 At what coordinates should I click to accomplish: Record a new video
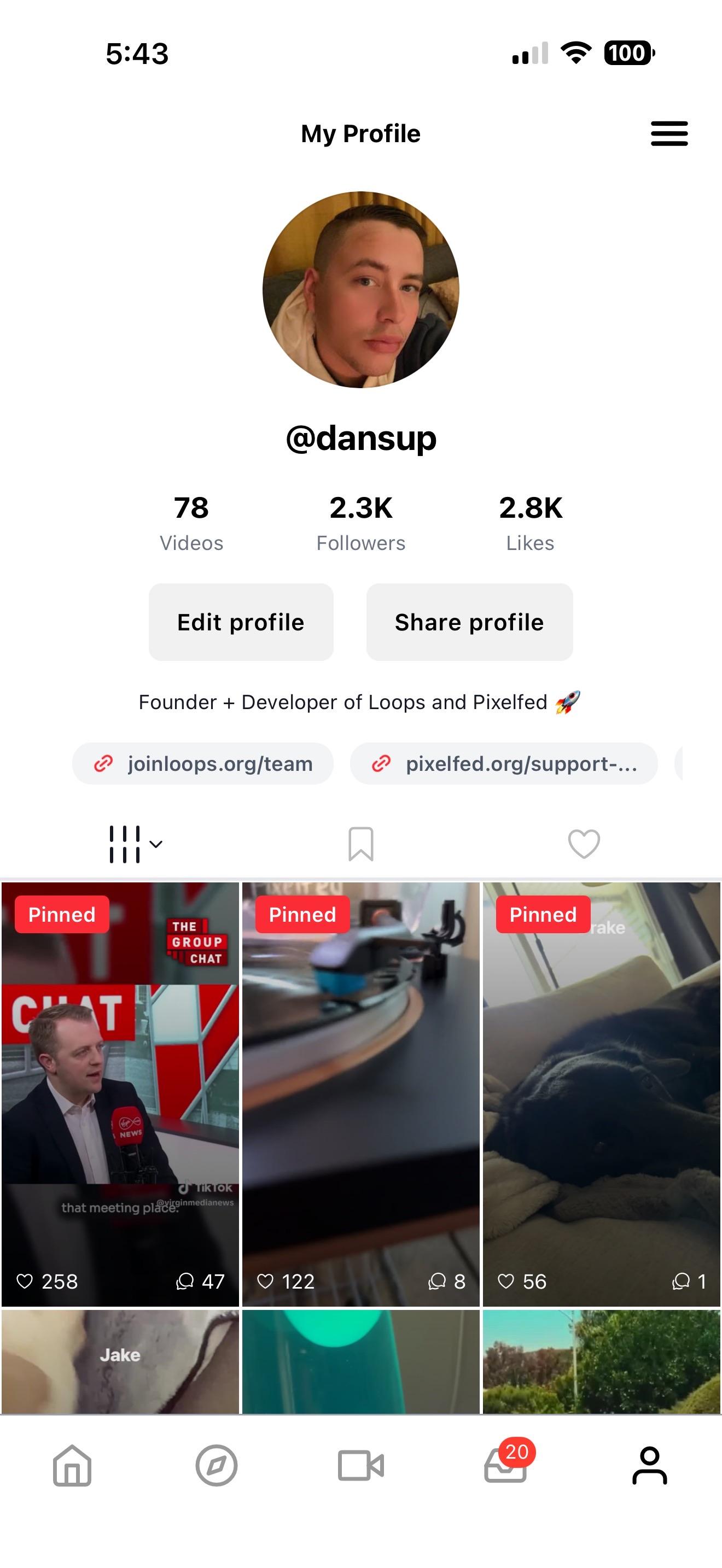click(360, 1466)
